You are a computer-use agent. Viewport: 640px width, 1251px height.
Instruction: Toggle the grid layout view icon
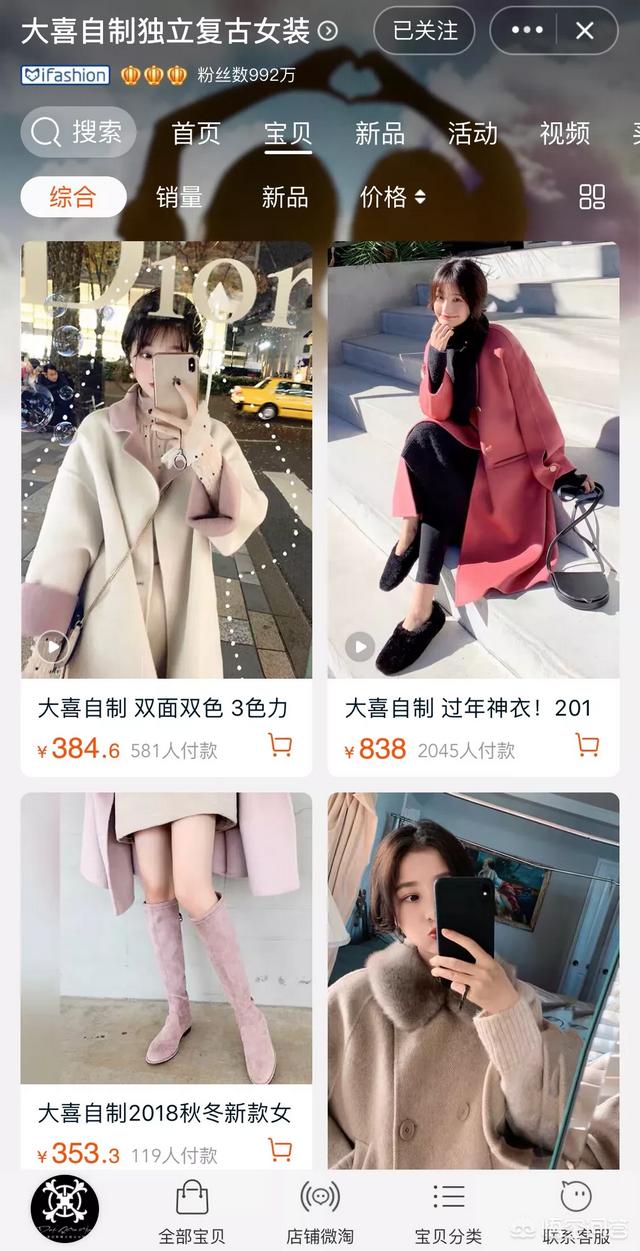pyautogui.click(x=592, y=197)
